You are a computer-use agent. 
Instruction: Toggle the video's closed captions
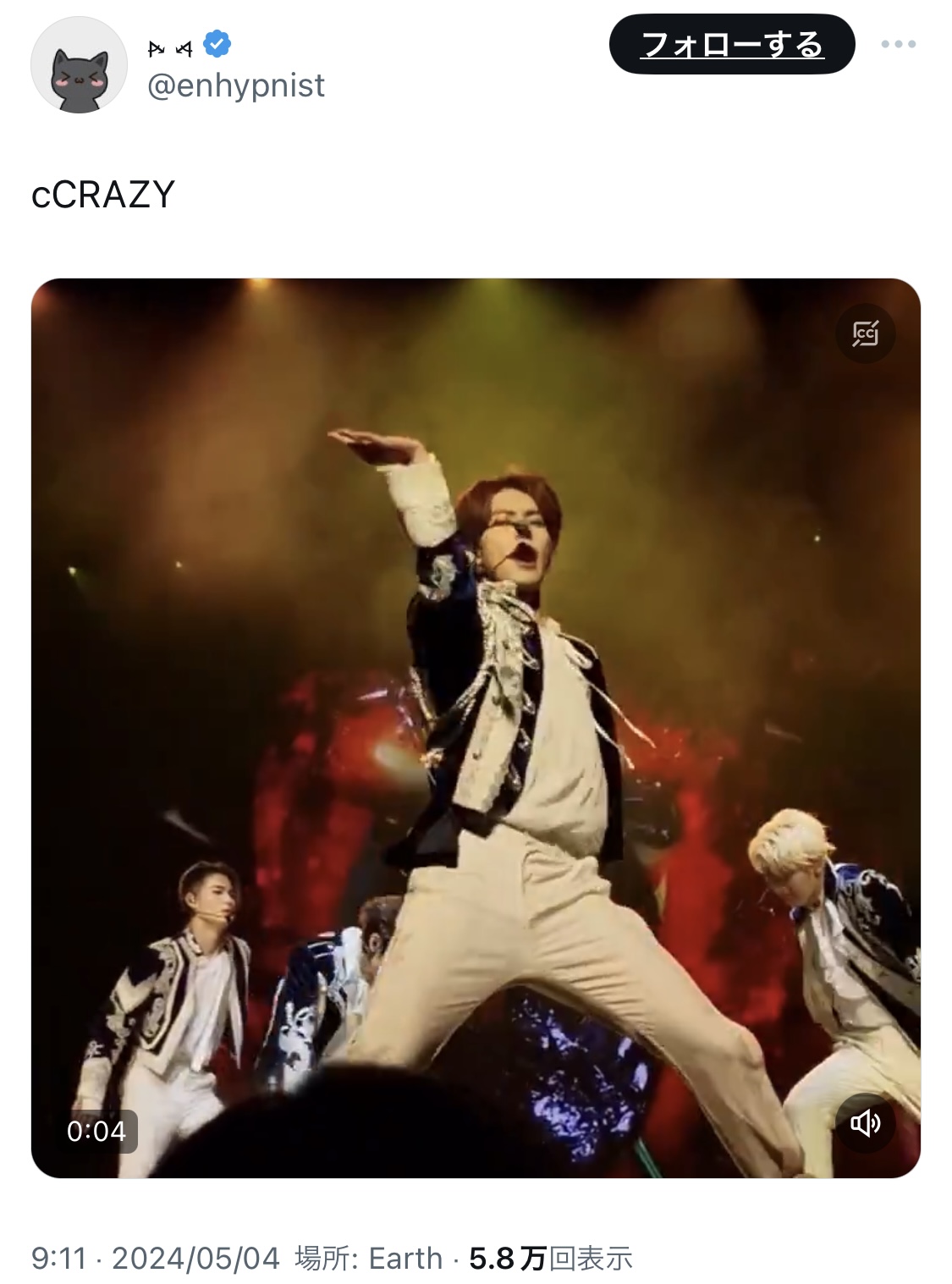point(865,333)
